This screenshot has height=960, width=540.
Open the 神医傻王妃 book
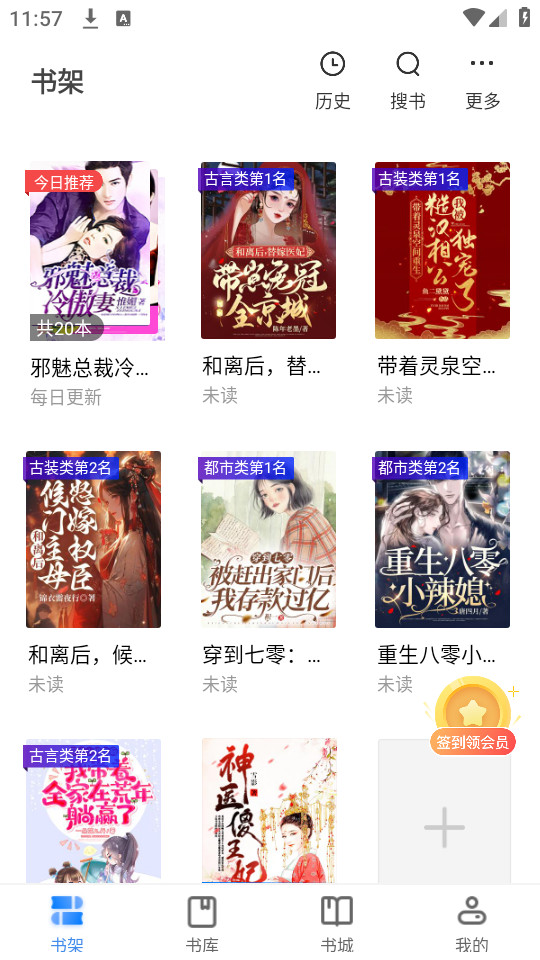point(269,811)
